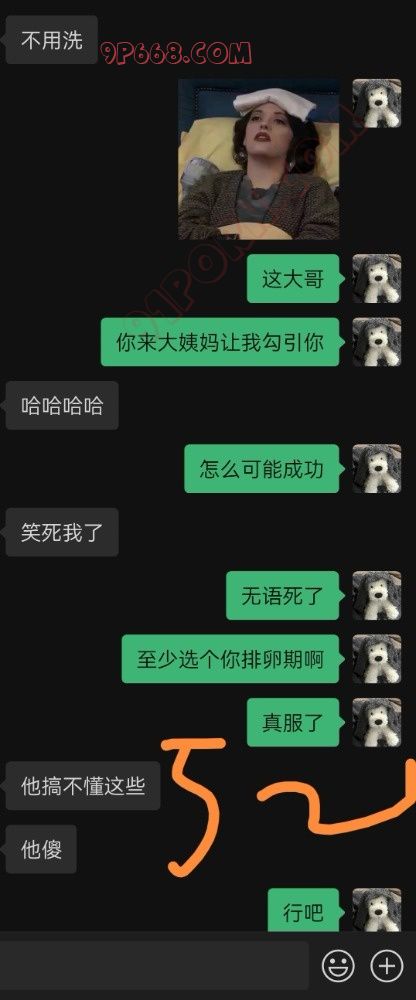Tap the message input field
Image resolution: width=416 pixels, height=1000 pixels.
[154, 967]
